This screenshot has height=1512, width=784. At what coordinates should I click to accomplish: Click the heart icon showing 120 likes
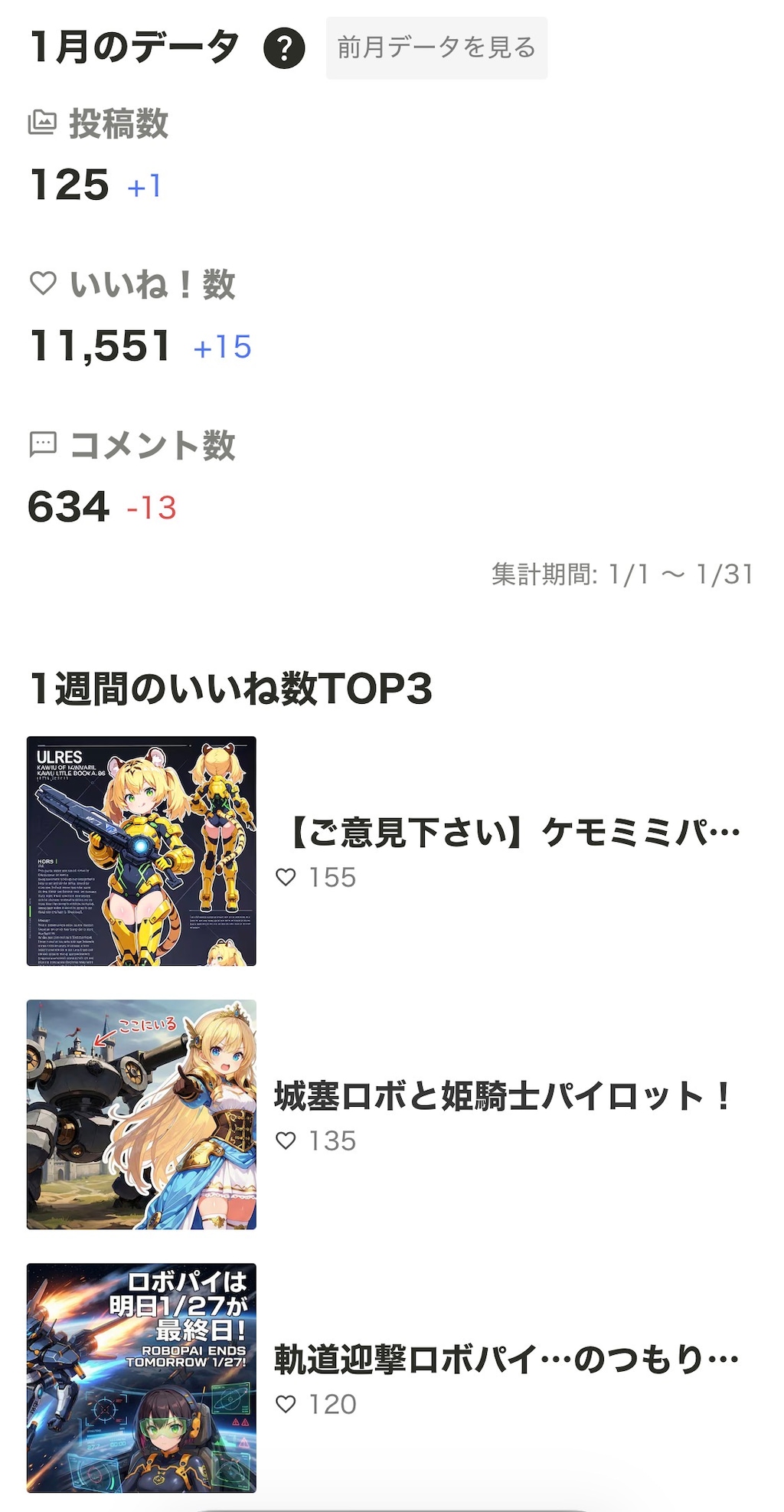click(286, 1405)
